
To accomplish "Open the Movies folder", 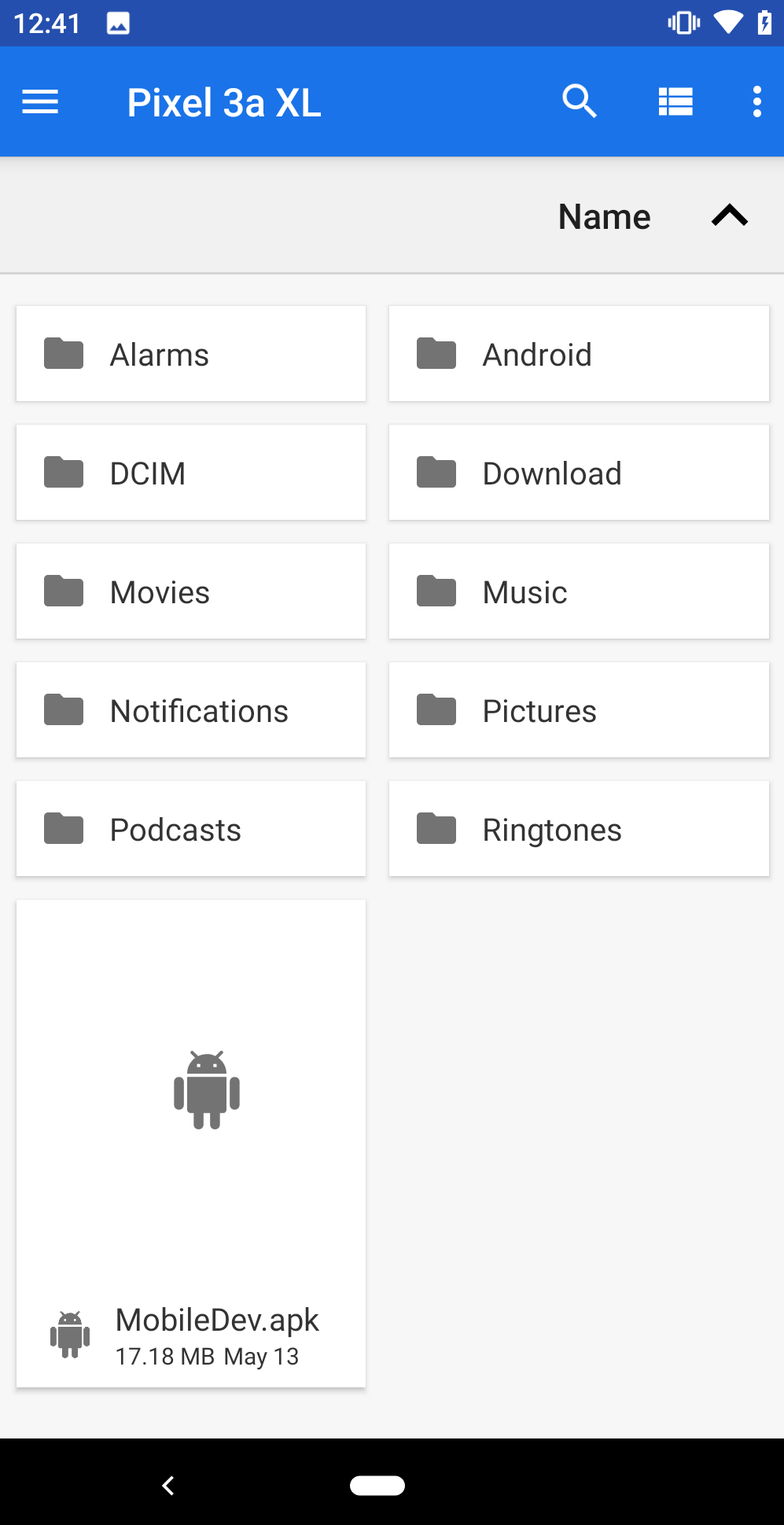I will pyautogui.click(x=191, y=591).
